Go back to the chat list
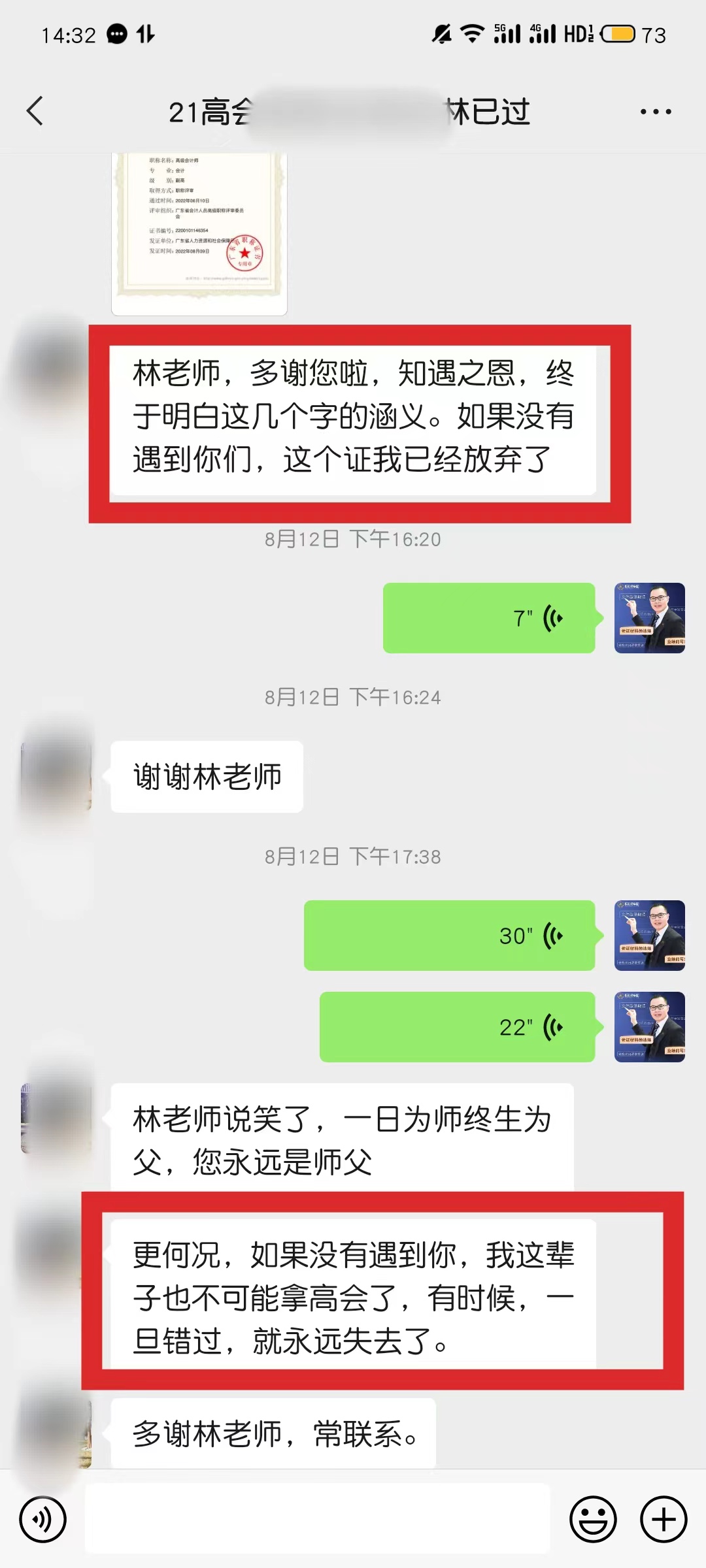Image resolution: width=706 pixels, height=1568 pixels. 35,111
